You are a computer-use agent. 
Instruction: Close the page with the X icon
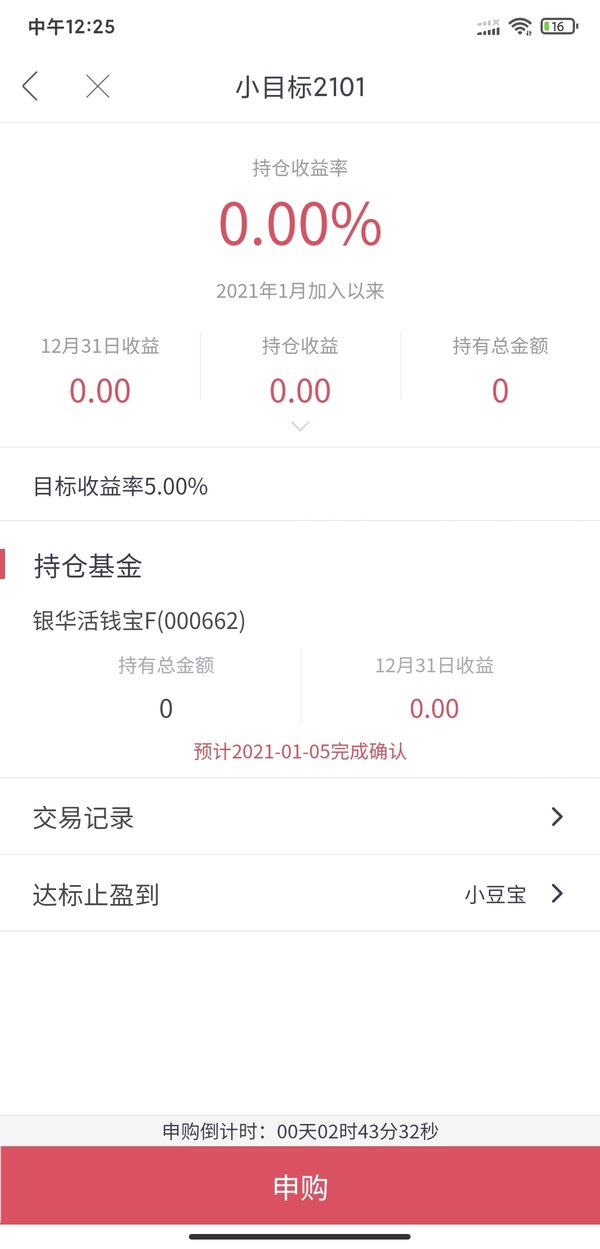point(97,87)
